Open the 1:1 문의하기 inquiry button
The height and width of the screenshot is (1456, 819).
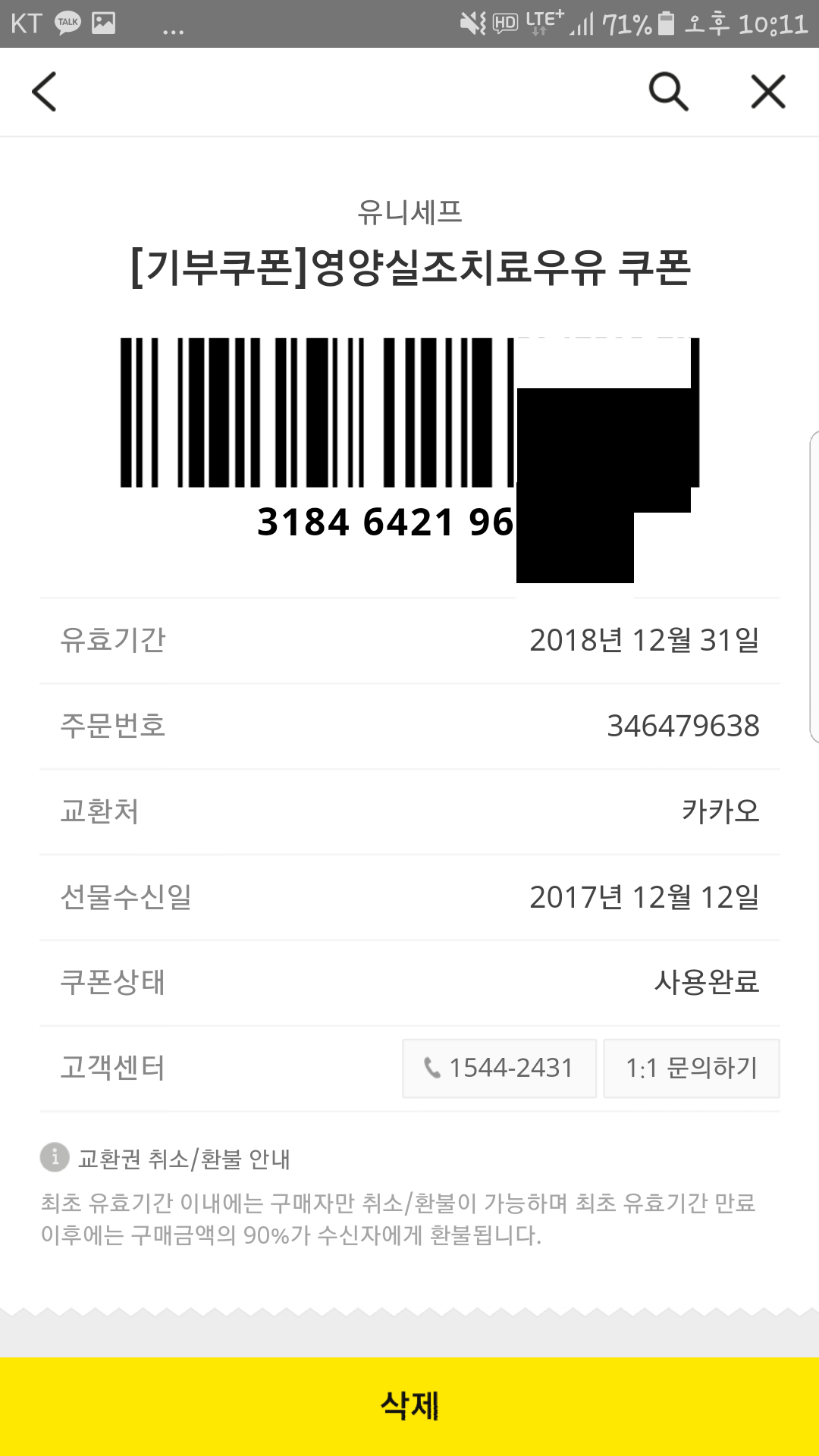coord(692,1068)
